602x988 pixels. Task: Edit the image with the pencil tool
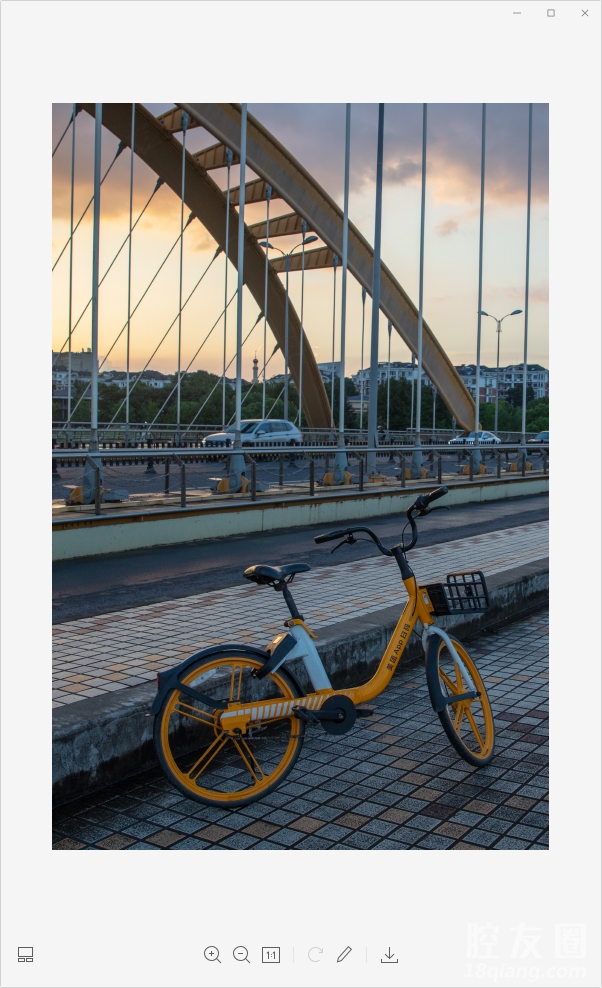click(x=344, y=955)
